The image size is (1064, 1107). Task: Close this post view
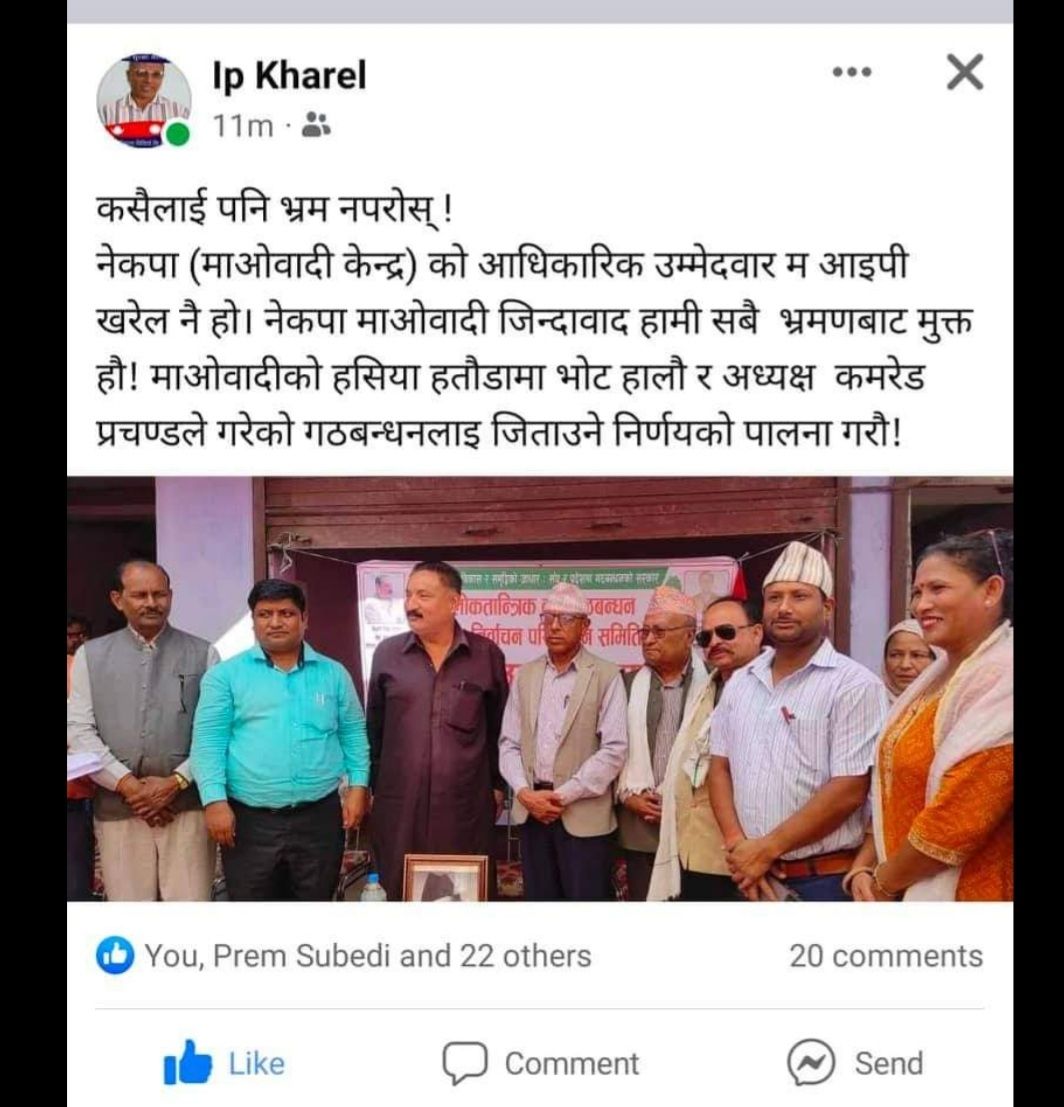(964, 73)
